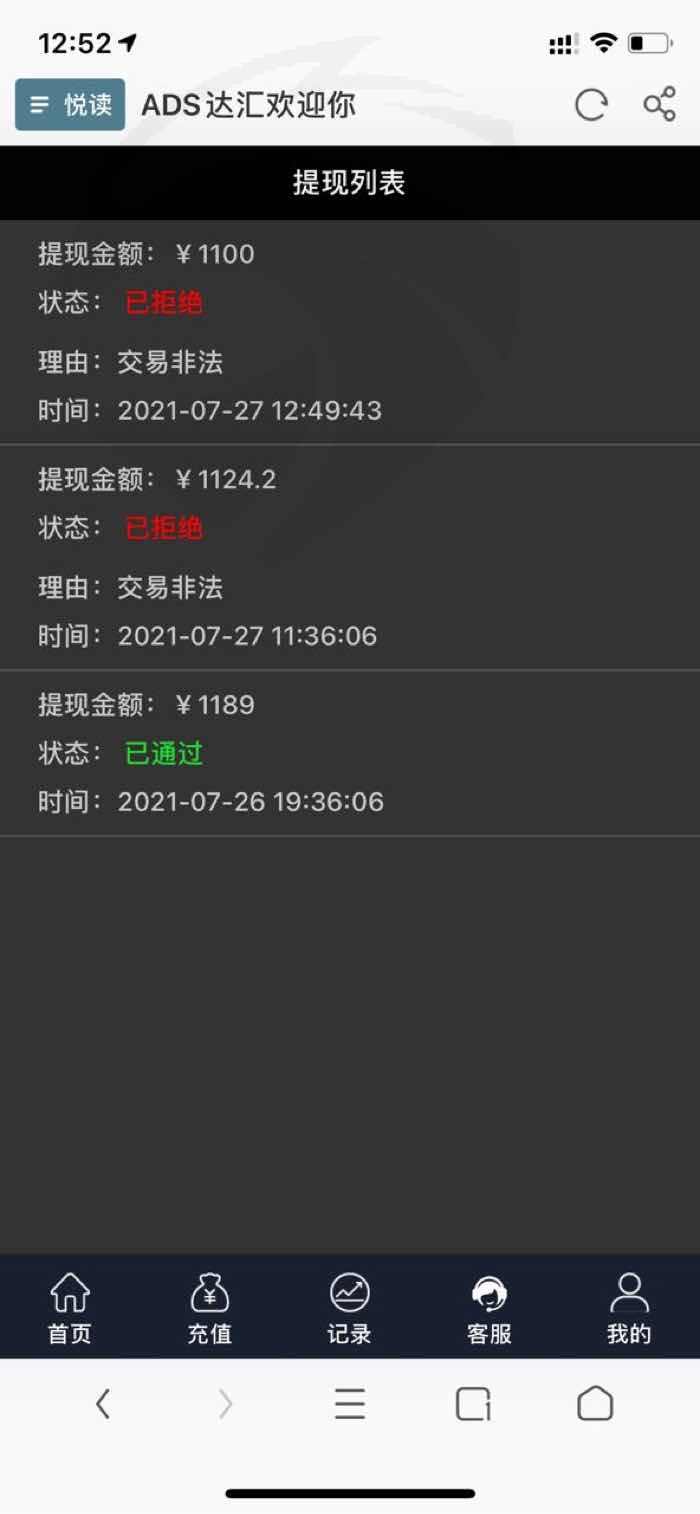
Task: Return to browser home page
Action: coord(595,1404)
